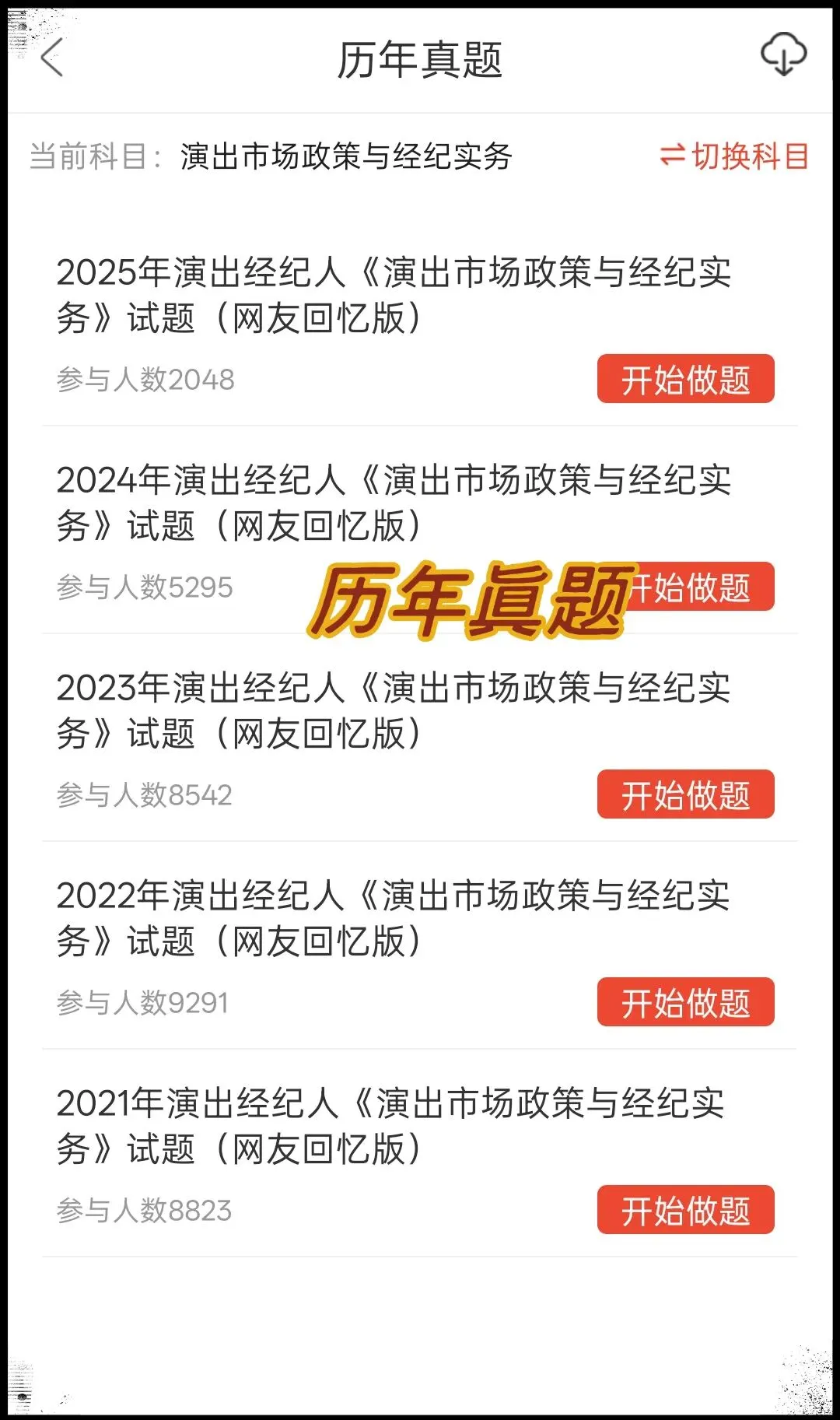Start the 2022年 exam with 开始做题

685,1002
